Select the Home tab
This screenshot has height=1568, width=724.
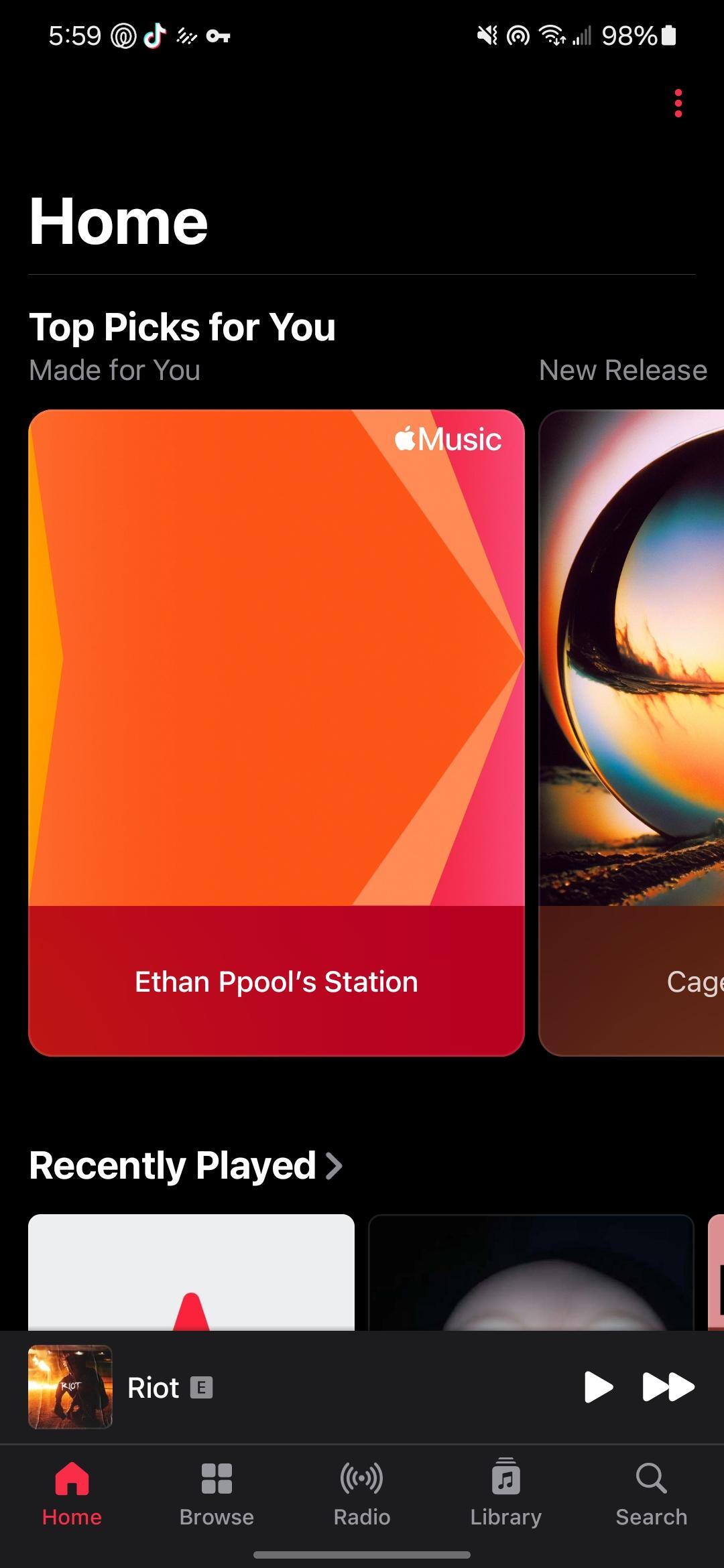72,1493
